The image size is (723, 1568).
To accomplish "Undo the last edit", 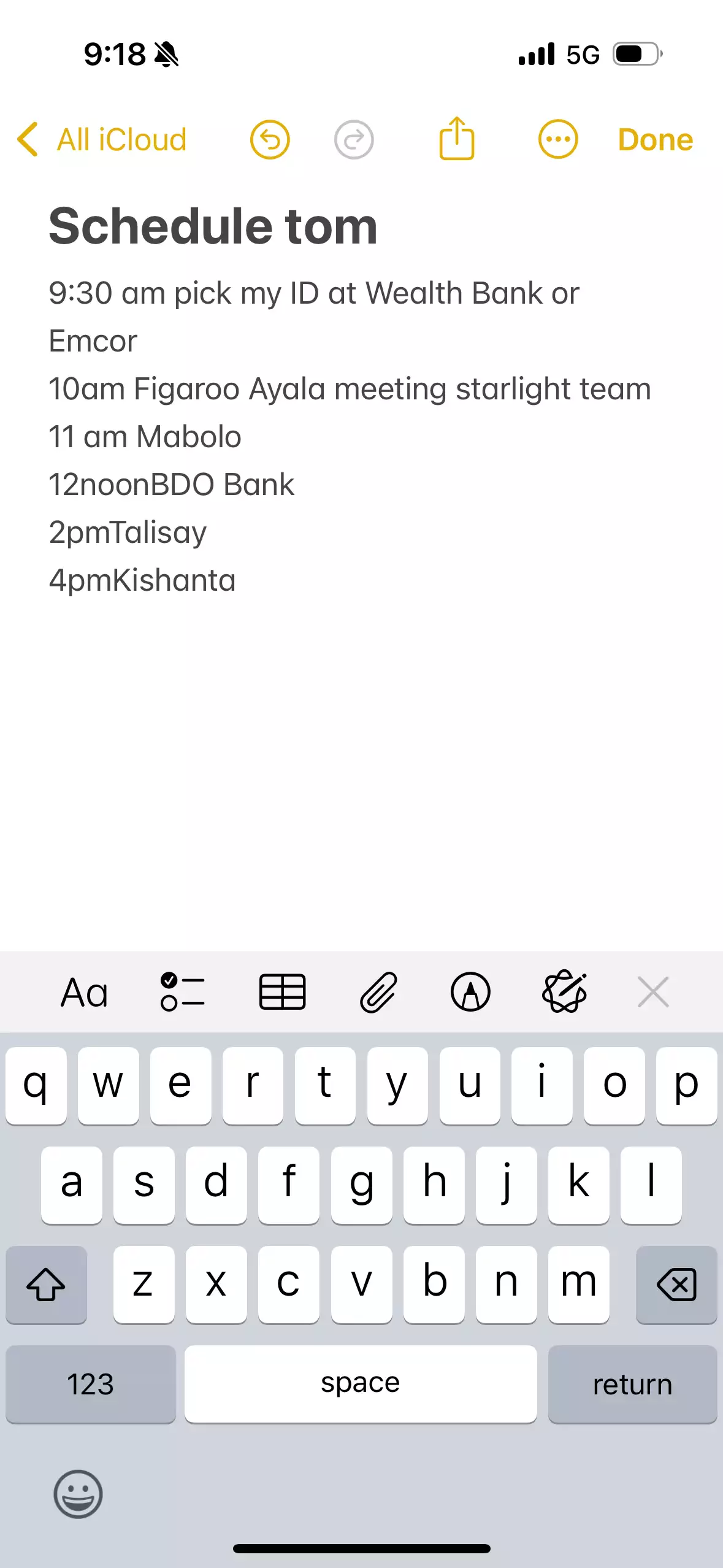I will (x=270, y=140).
